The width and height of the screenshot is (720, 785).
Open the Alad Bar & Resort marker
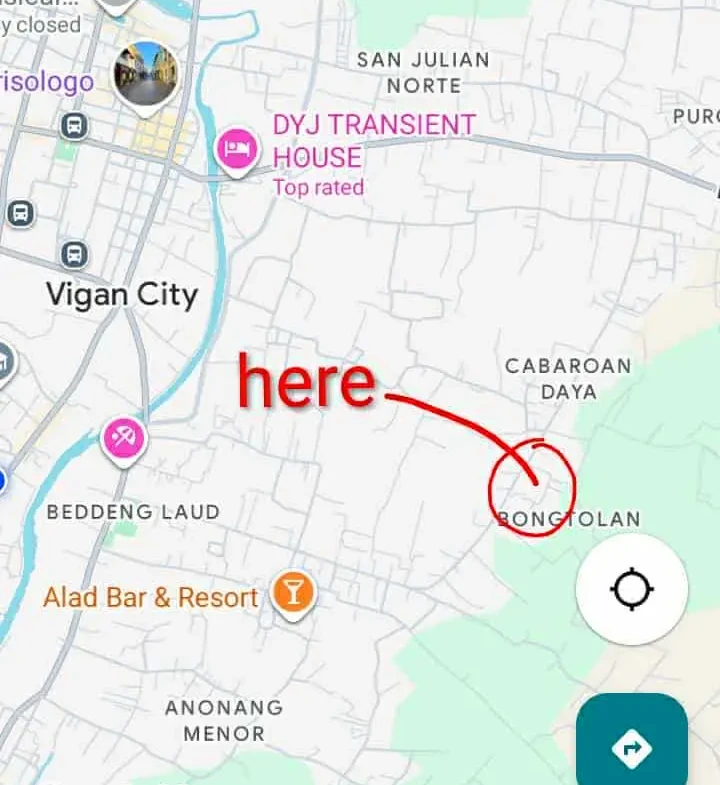click(293, 594)
